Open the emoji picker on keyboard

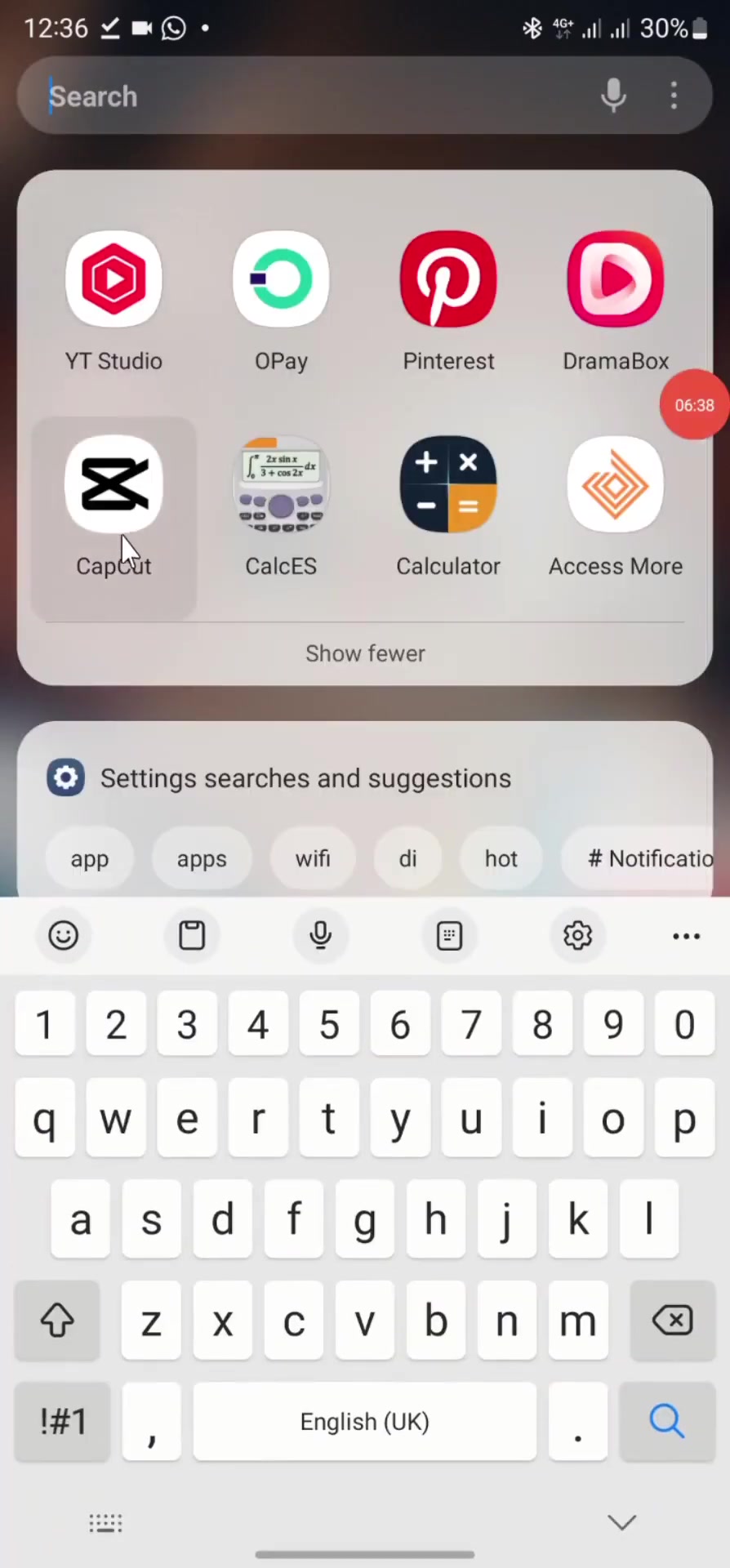(64, 935)
